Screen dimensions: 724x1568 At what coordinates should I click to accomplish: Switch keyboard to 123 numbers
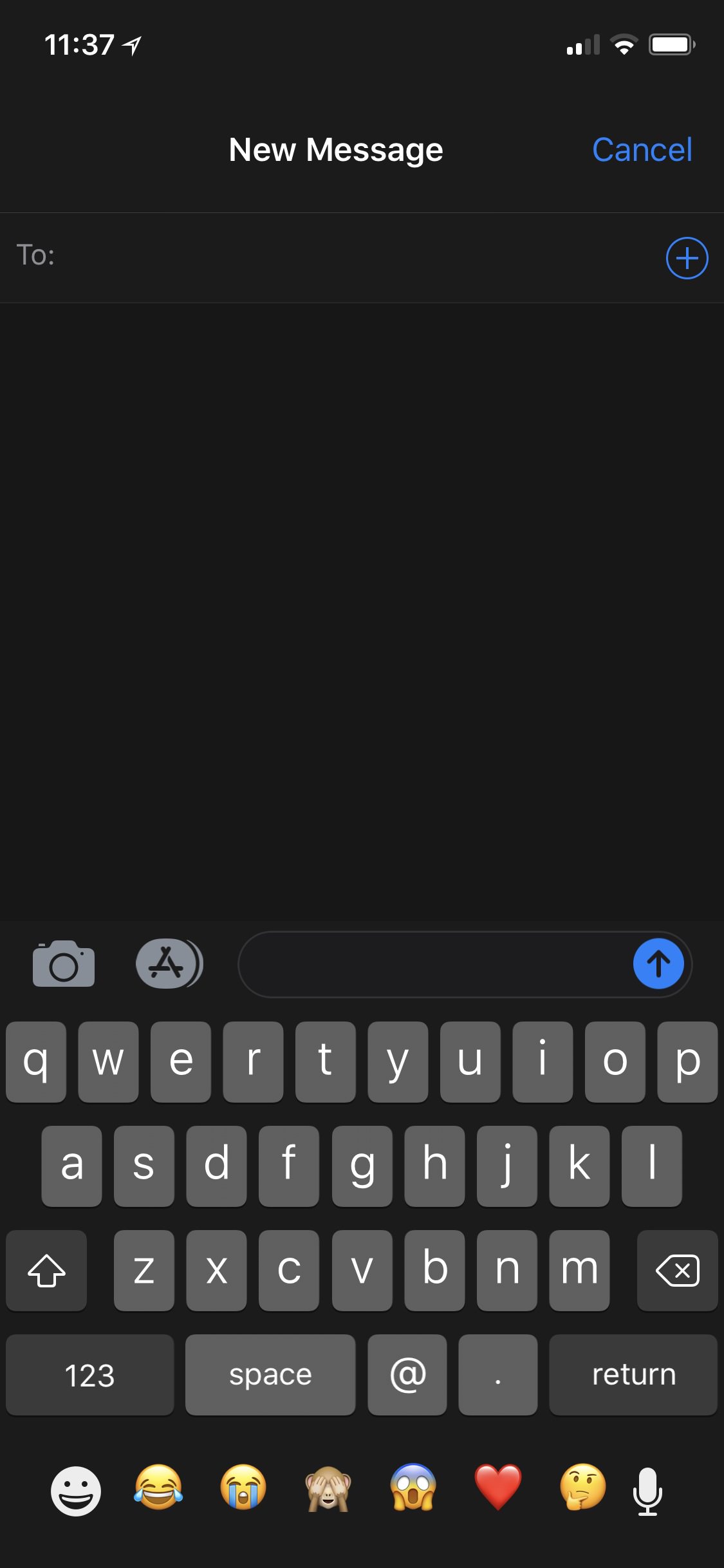[x=89, y=1376]
